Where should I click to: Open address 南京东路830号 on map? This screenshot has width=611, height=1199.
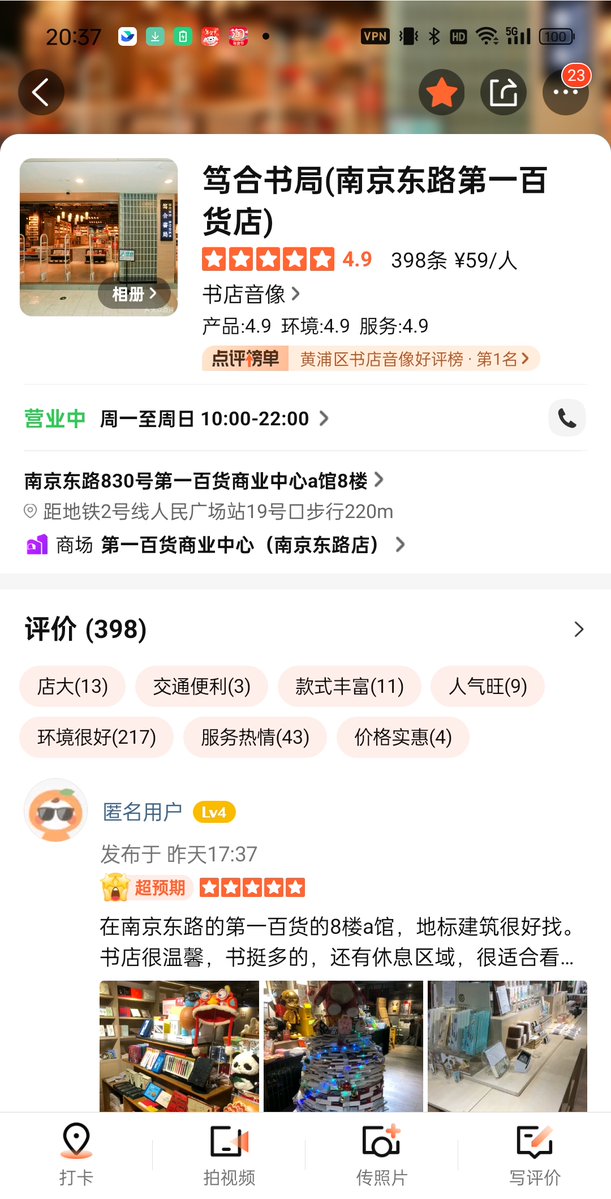point(204,480)
